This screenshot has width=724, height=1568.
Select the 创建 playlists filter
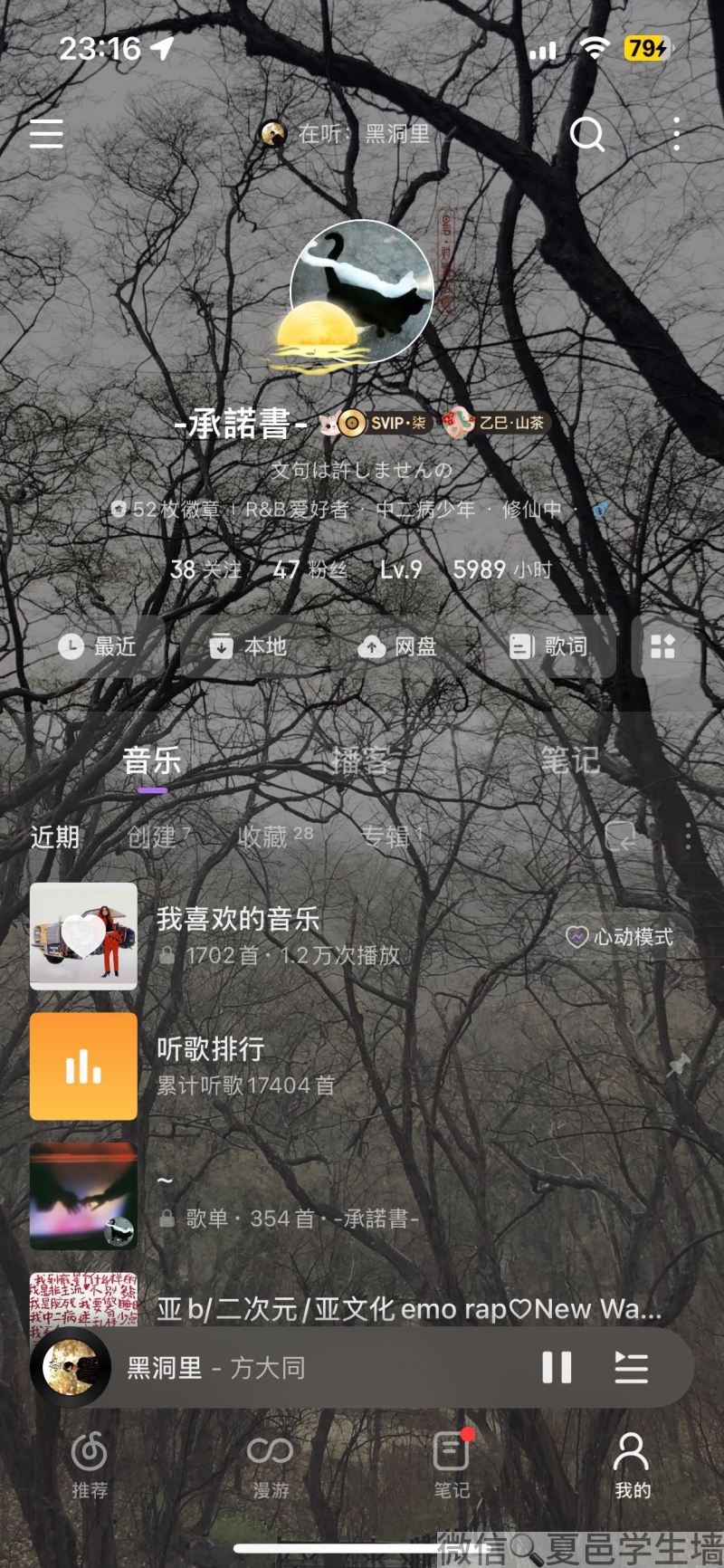click(x=156, y=837)
